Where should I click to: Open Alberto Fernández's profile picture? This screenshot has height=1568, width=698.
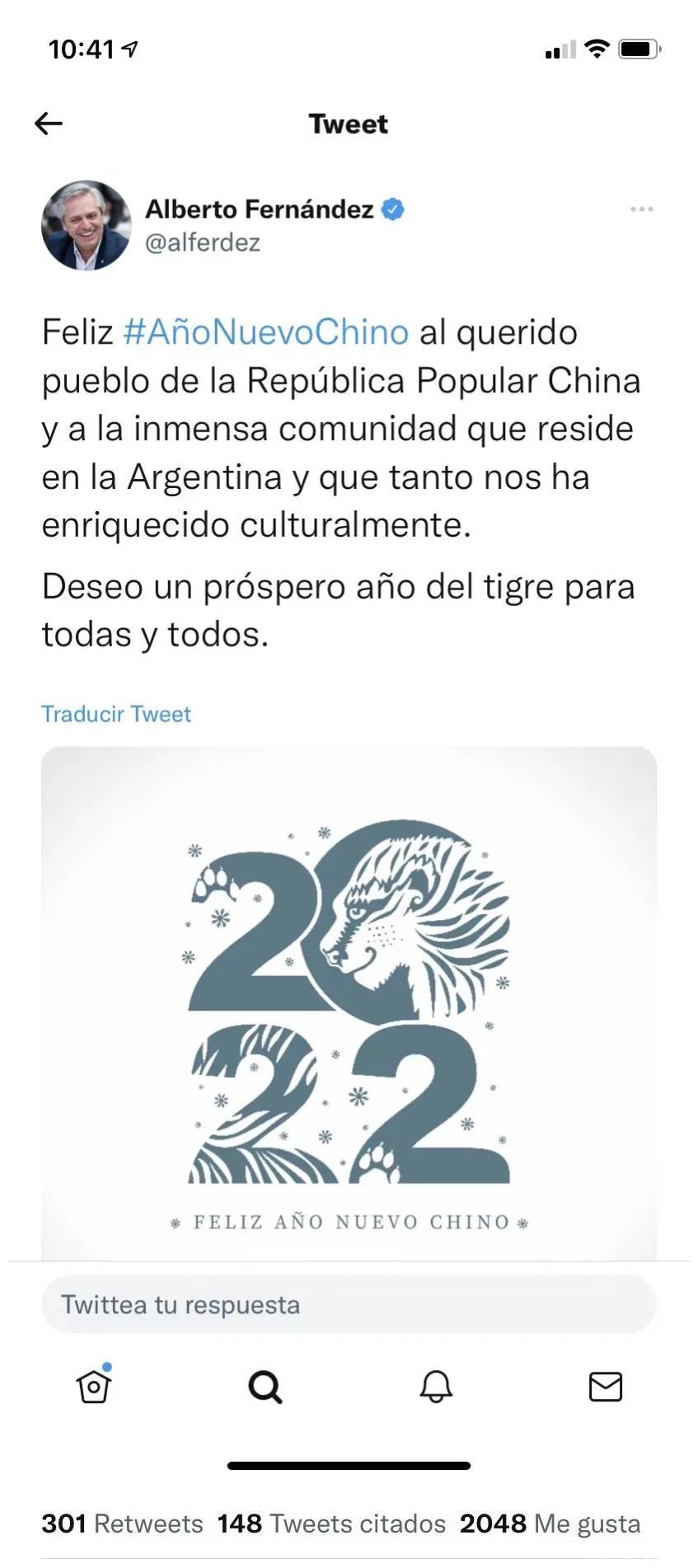coord(86,226)
